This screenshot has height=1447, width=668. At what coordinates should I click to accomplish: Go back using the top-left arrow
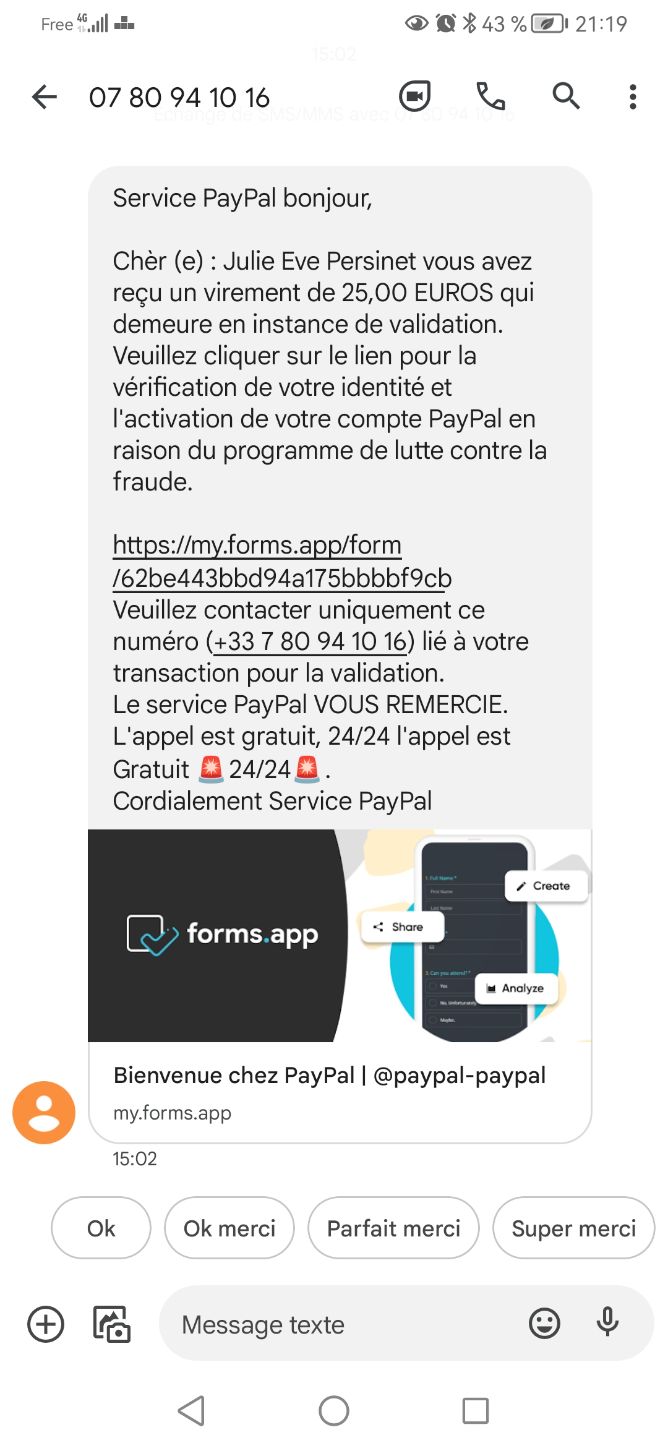44,97
